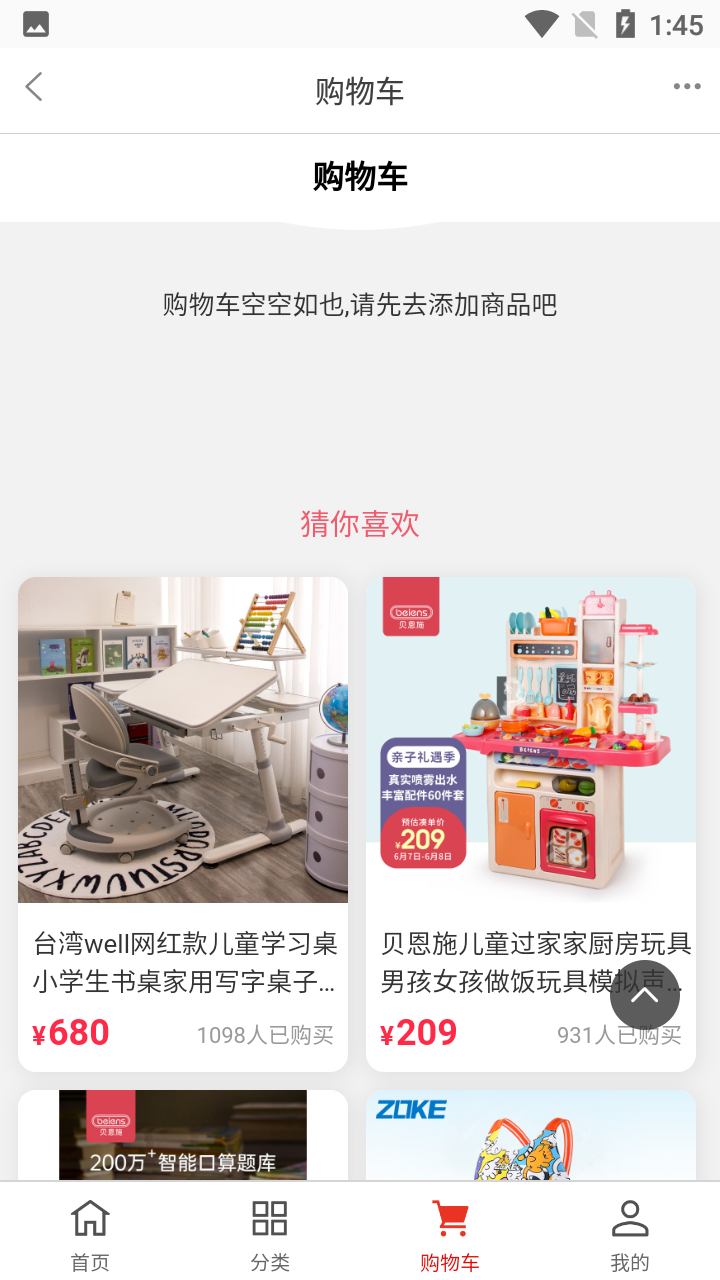Tap the scroll-to-top arrow button
Screen dimensions: 720x1280
coord(645,995)
